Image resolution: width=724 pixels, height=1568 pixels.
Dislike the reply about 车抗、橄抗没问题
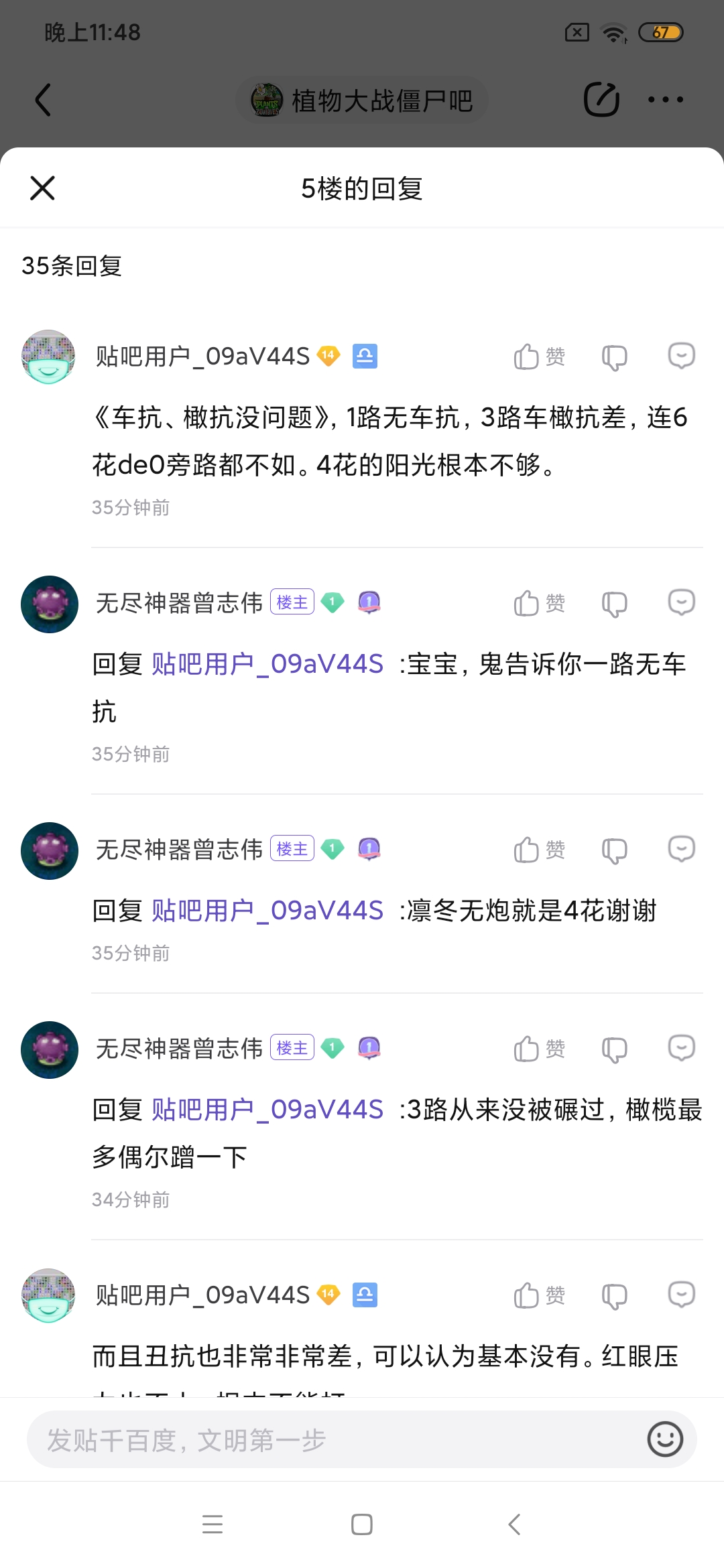614,356
